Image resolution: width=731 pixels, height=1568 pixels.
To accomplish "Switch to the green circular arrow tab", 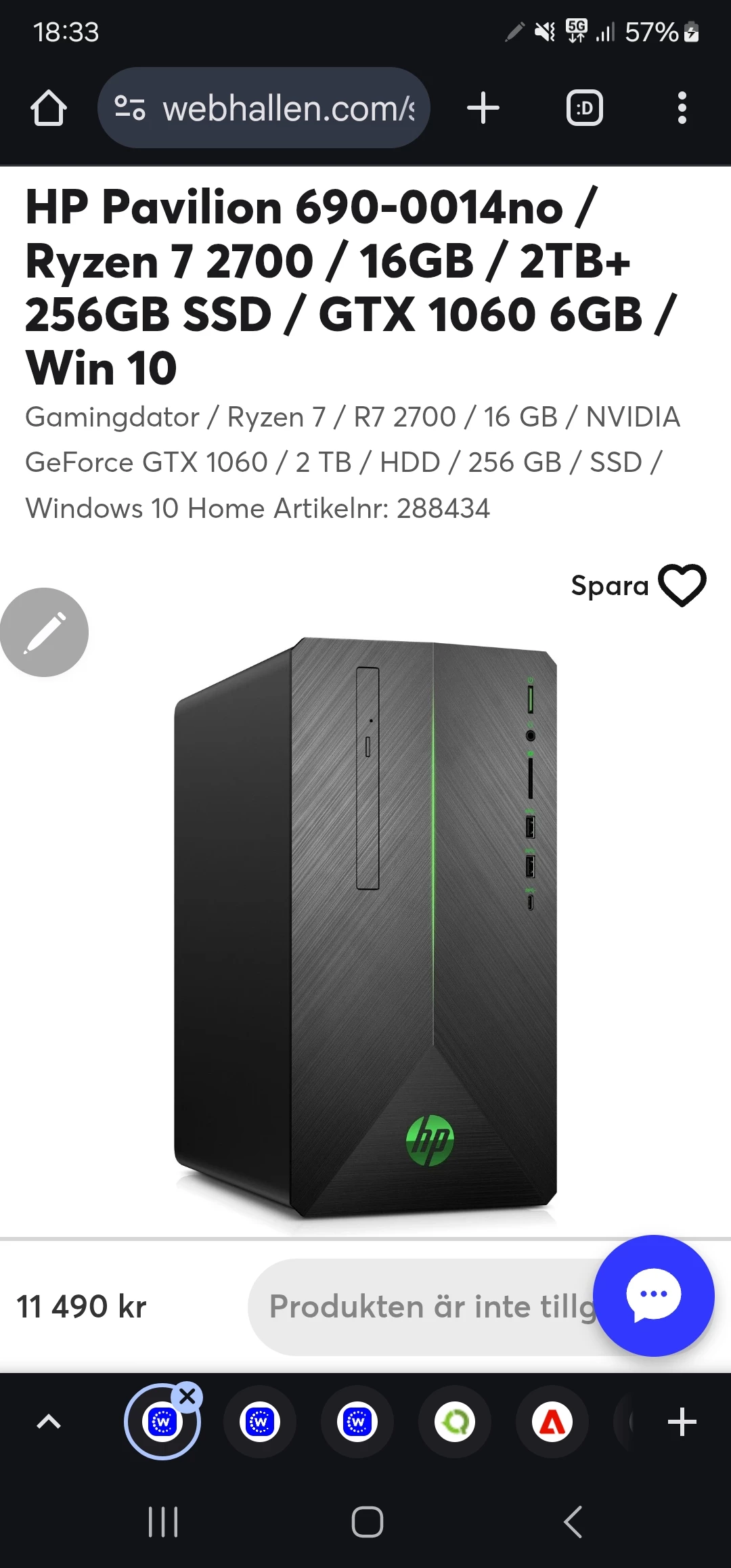I will click(x=455, y=1422).
